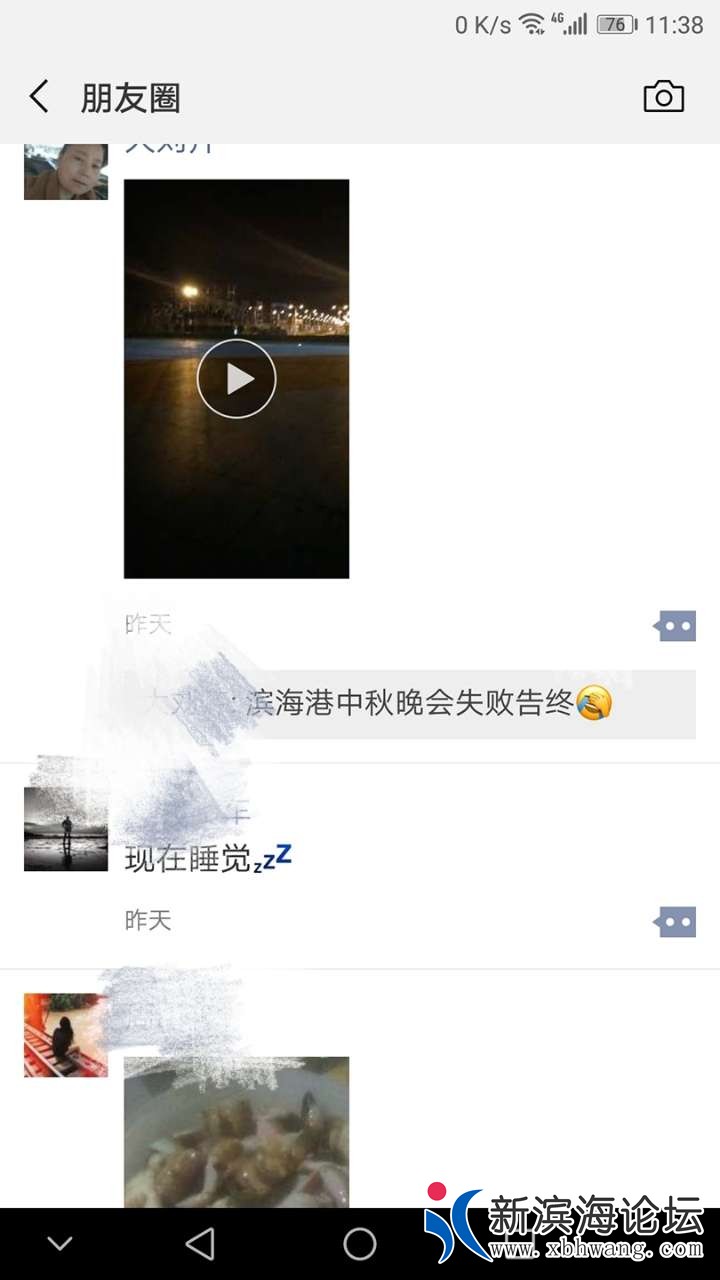Hide the navigation bar with the down chevron

click(60, 1243)
